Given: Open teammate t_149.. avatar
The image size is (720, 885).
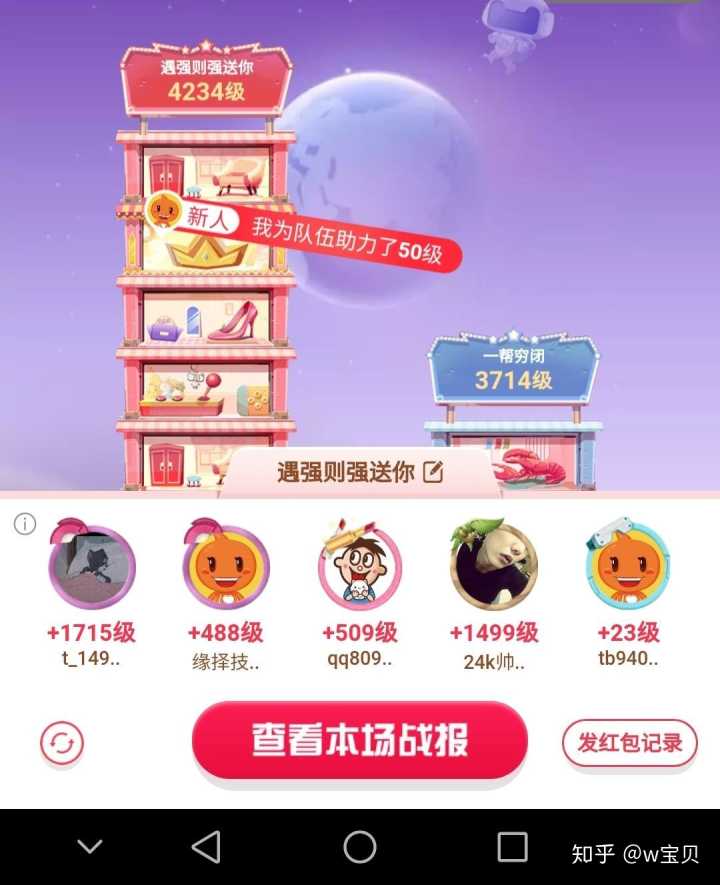Looking at the screenshot, I should tap(91, 567).
